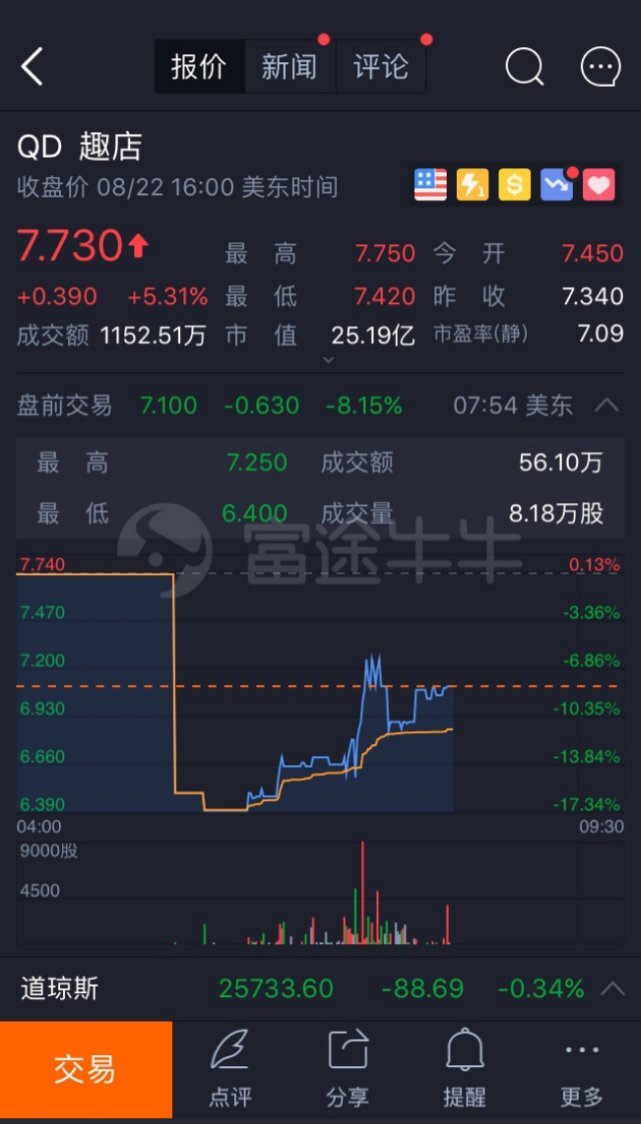641x1124 pixels.
Task: Set a price alert with 提醒
Action: pos(465,1068)
